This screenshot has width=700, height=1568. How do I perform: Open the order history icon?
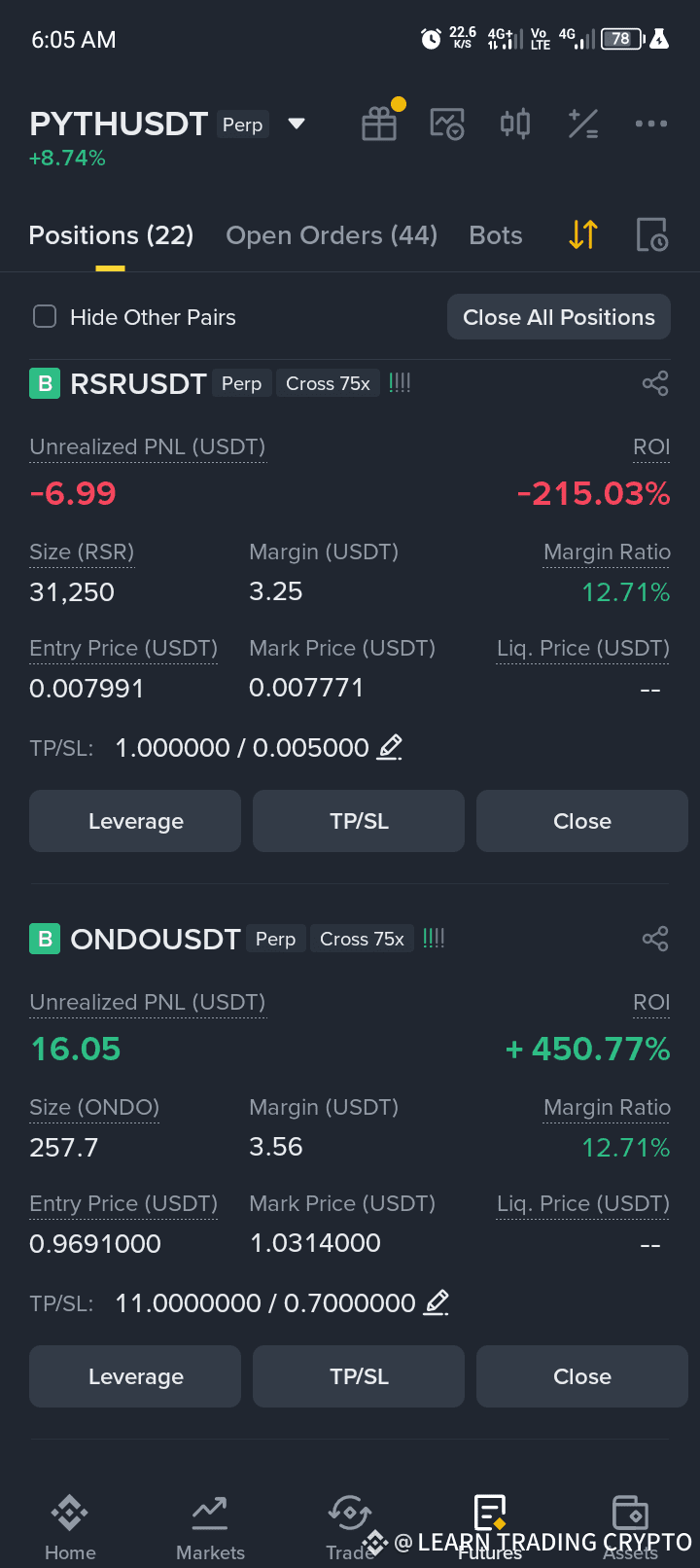(651, 234)
